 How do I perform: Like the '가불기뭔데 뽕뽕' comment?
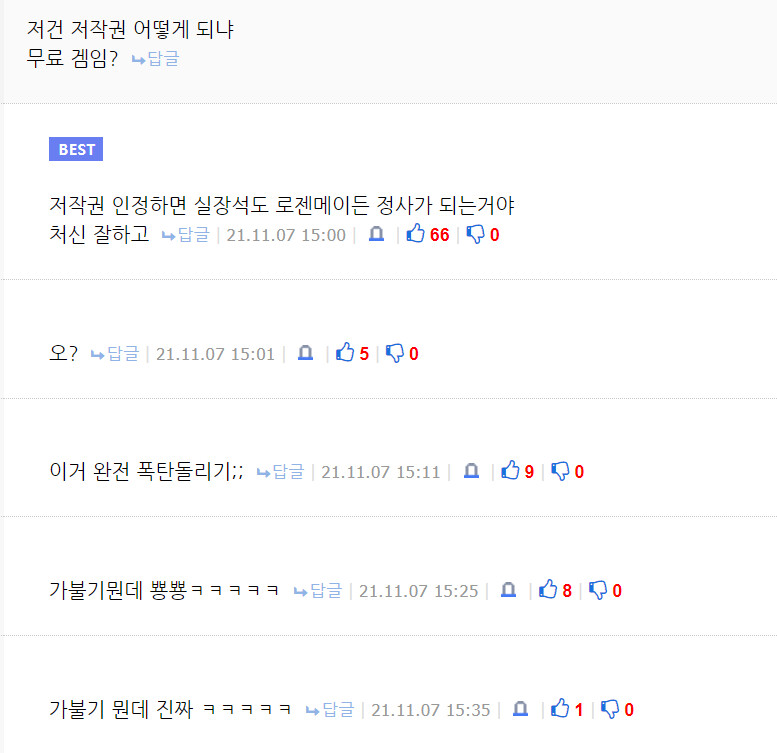(x=548, y=590)
